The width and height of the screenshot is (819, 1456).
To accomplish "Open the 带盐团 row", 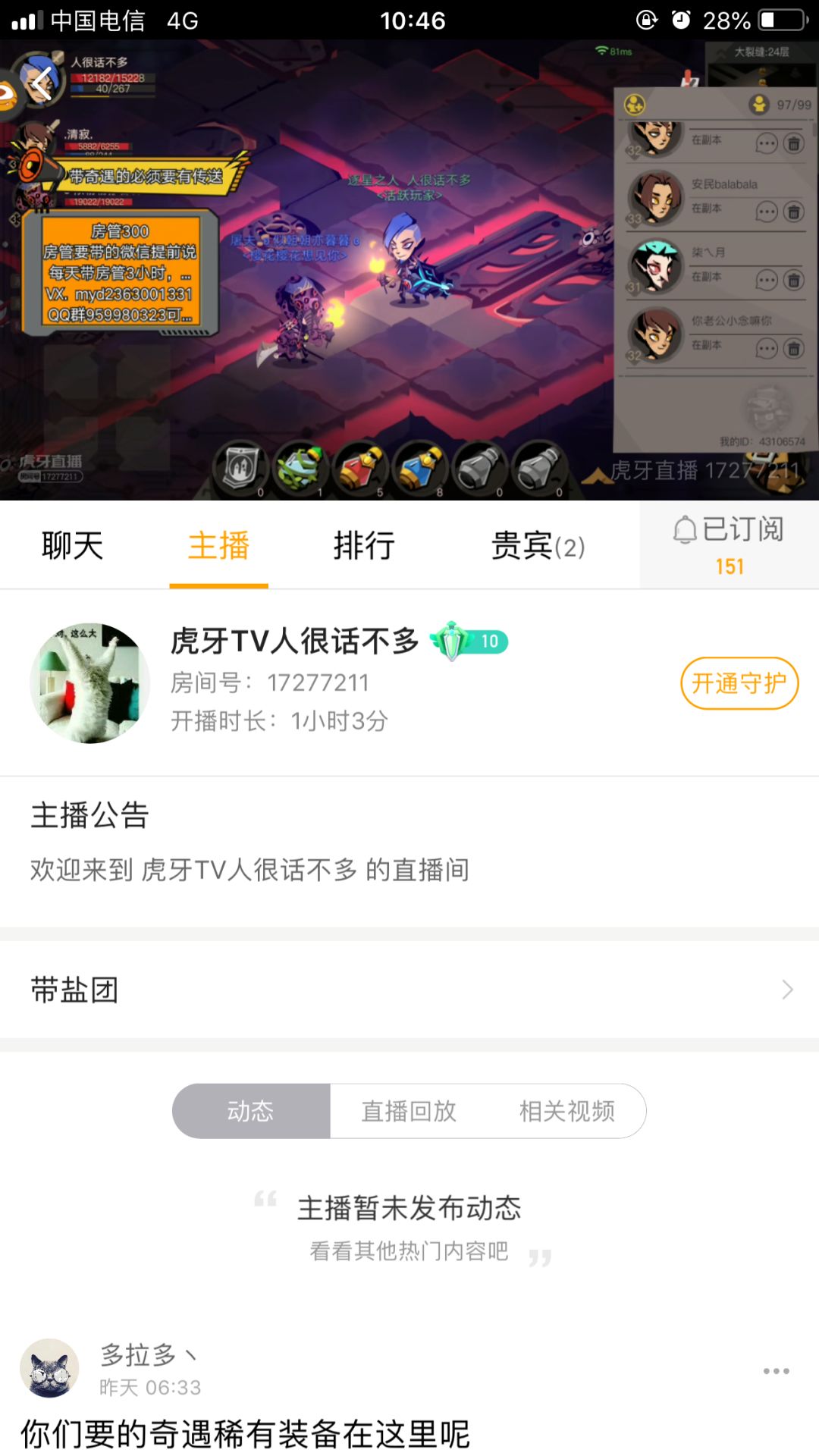I will click(x=409, y=990).
